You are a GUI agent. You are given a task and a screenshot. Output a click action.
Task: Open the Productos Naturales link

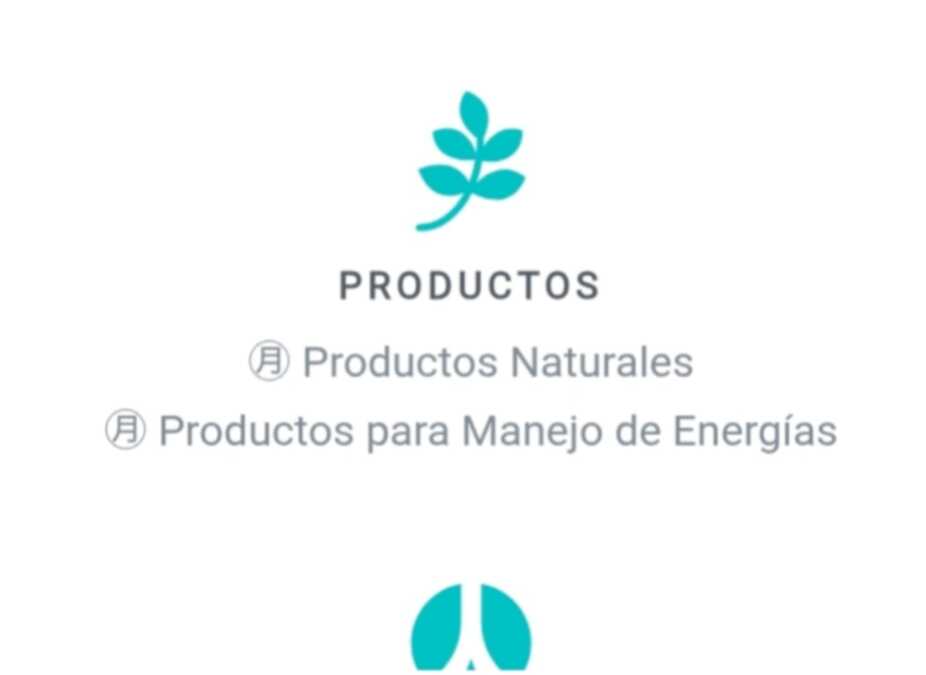click(496, 362)
